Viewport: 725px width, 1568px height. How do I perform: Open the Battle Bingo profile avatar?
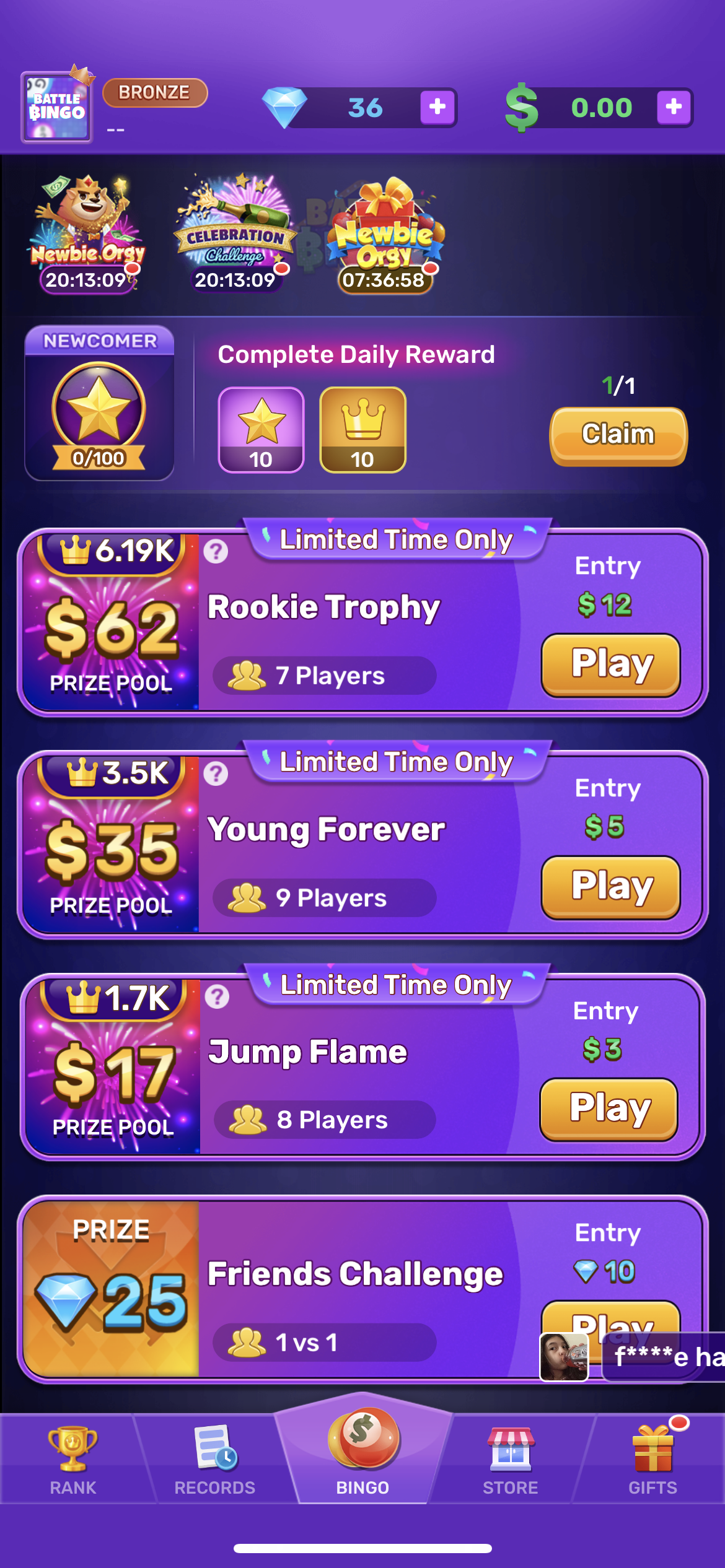coord(56,108)
